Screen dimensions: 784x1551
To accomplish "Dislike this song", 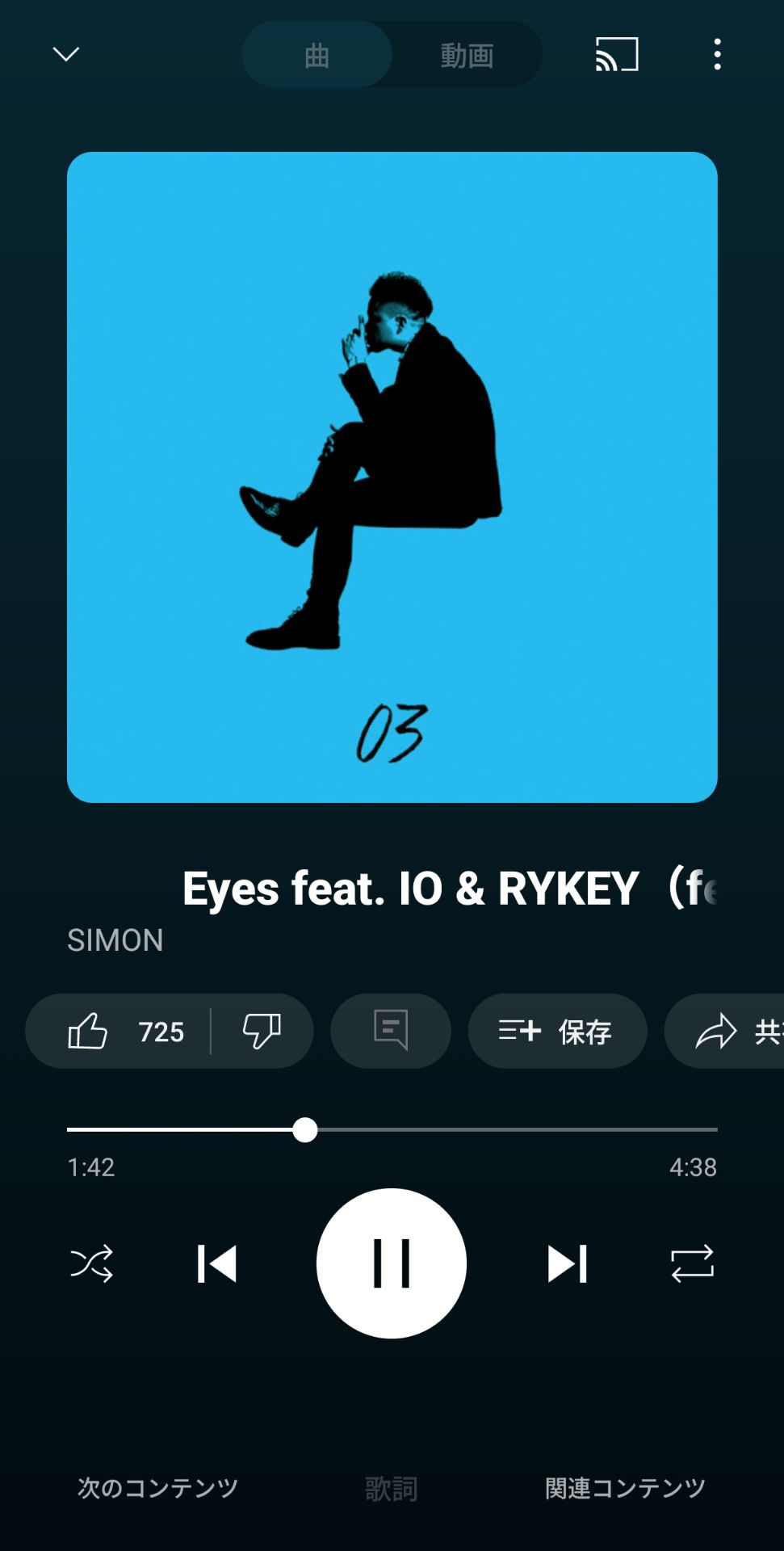I will (x=262, y=1031).
